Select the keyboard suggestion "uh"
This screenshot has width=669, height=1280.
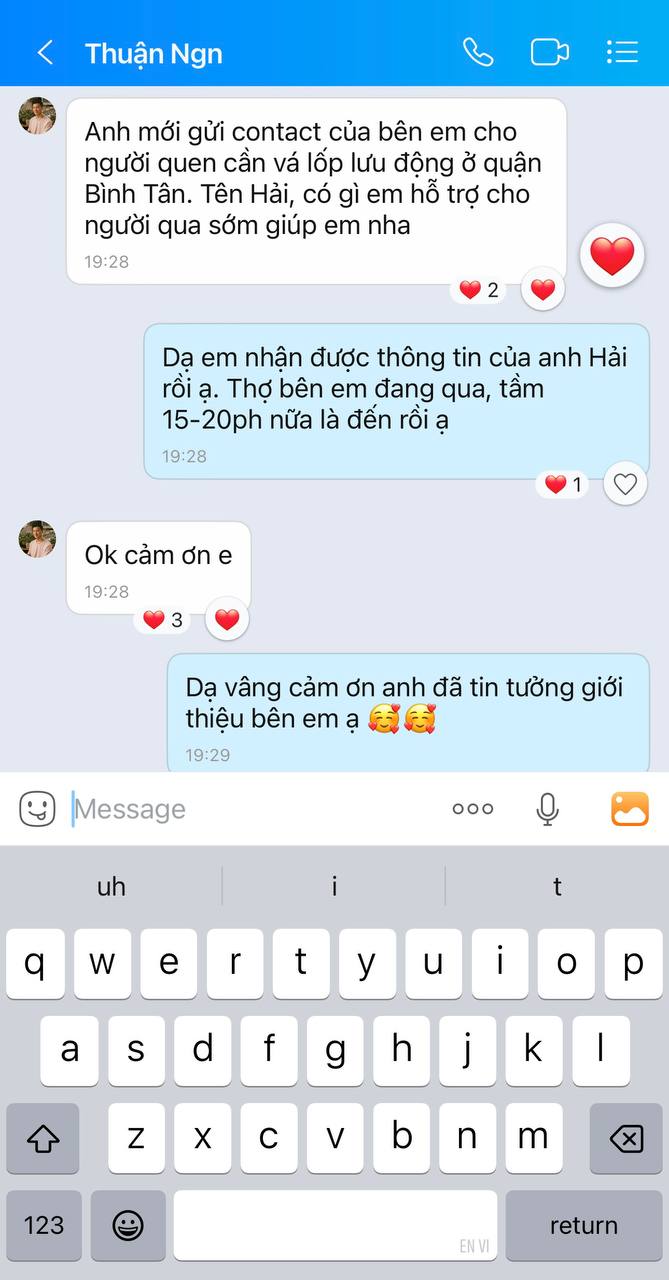tap(111, 886)
